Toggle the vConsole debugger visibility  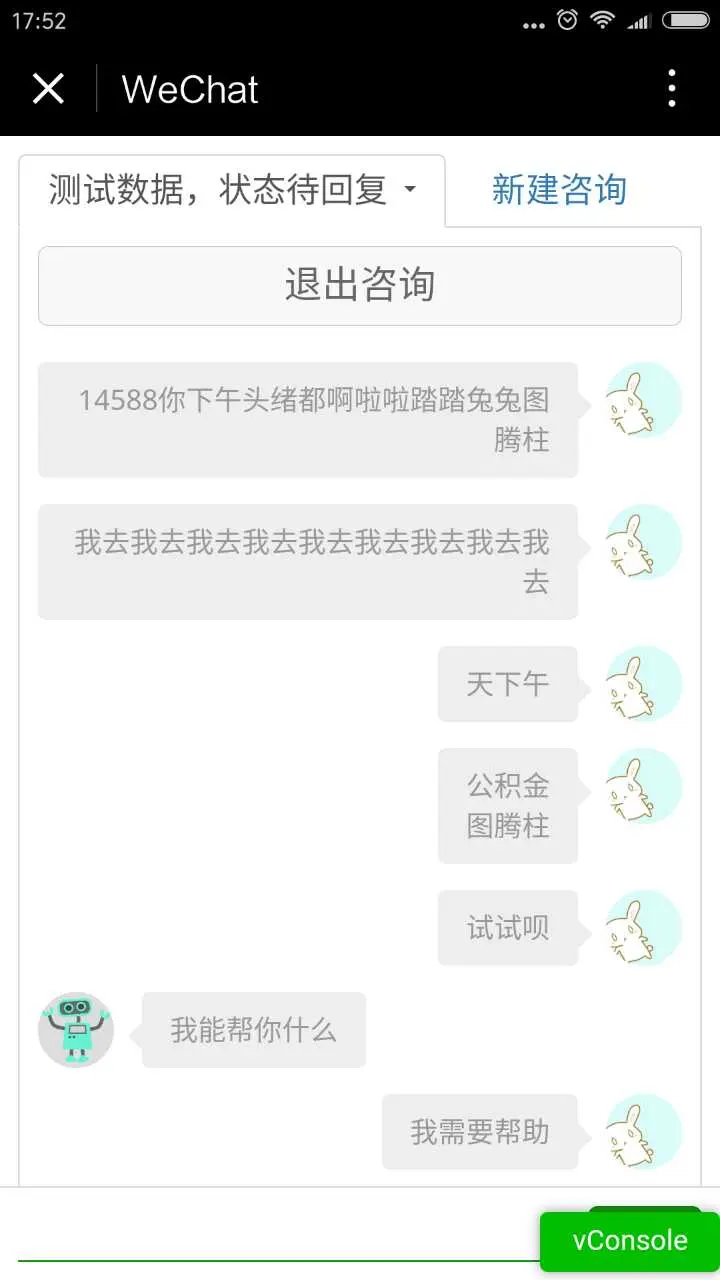coord(629,1240)
